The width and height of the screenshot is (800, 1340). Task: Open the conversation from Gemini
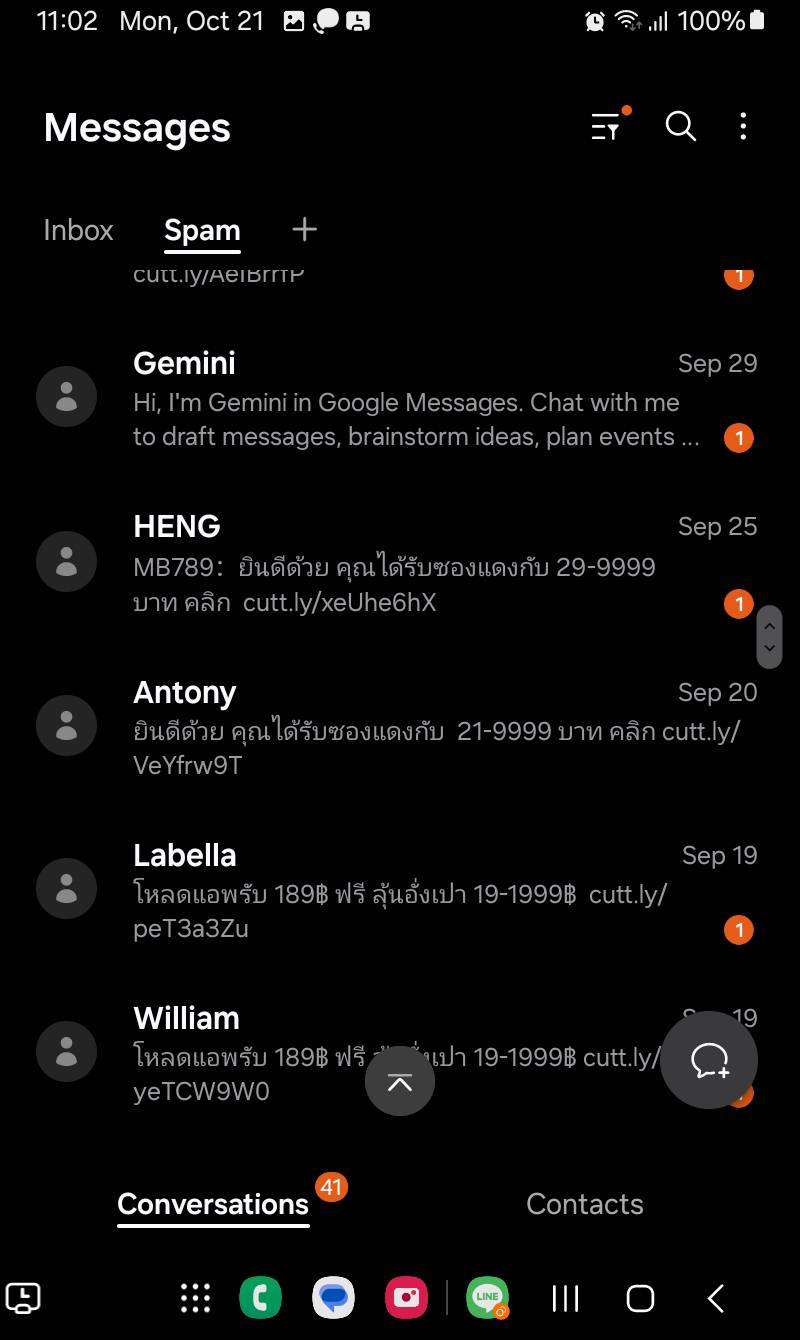(400, 398)
